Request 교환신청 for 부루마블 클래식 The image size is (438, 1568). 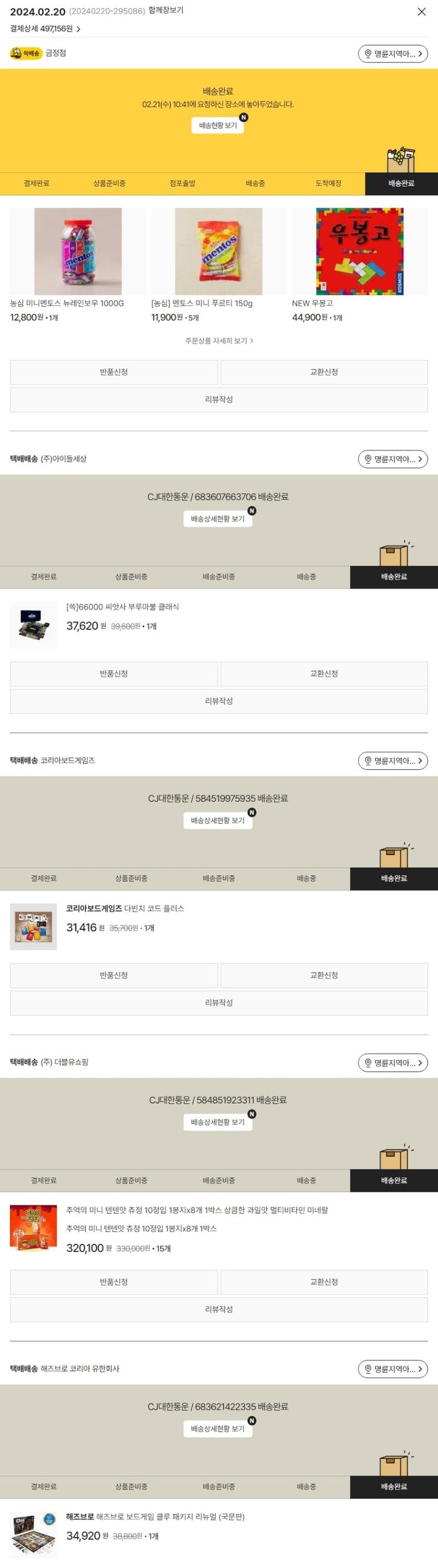324,673
